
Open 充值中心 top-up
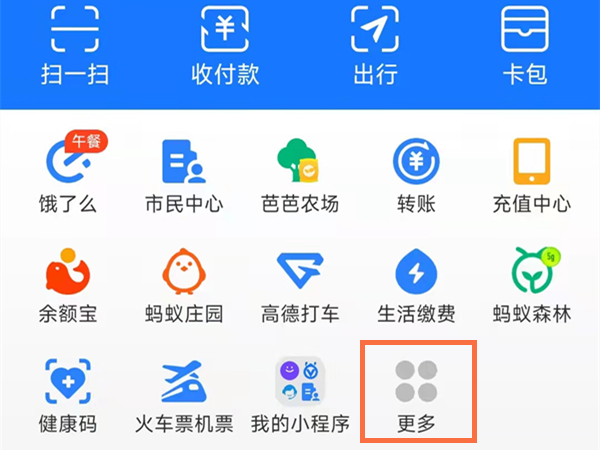(x=531, y=175)
